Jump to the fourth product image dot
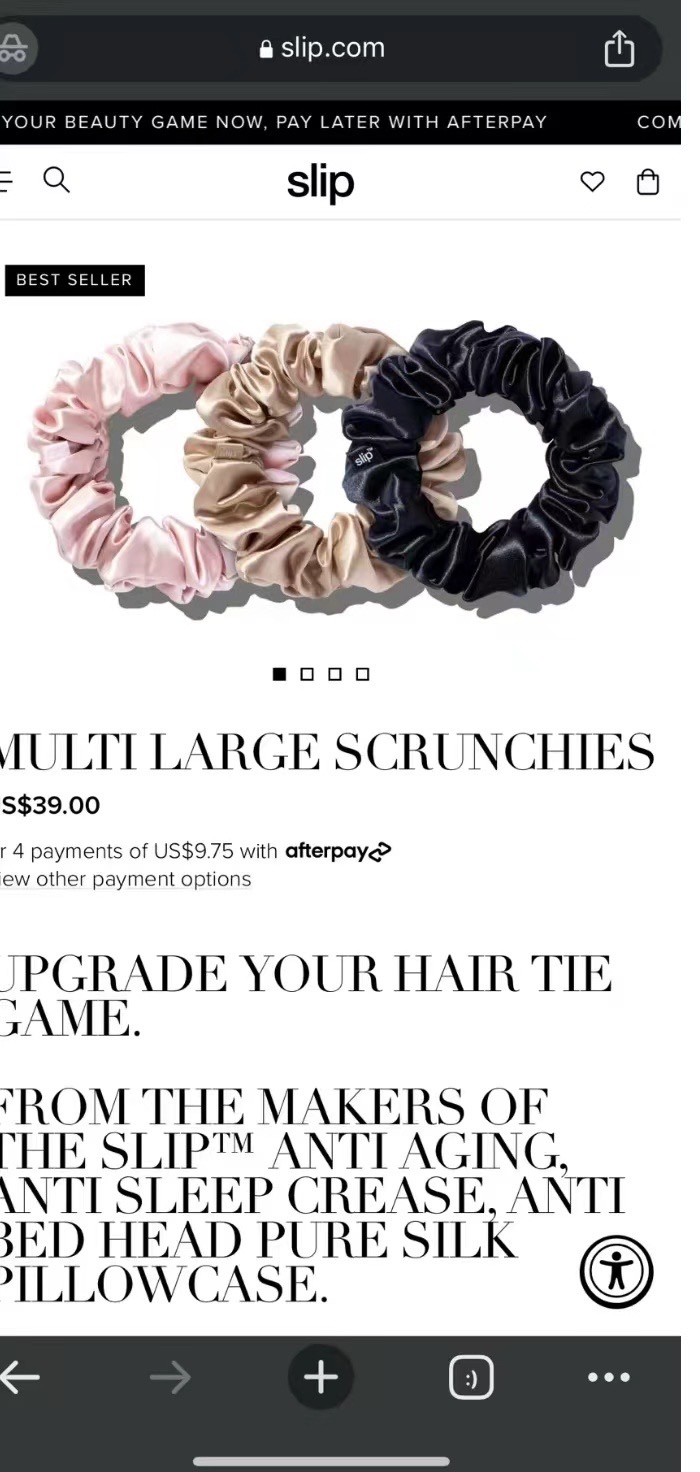Screen dimensions: 700x1472 click(x=363, y=674)
